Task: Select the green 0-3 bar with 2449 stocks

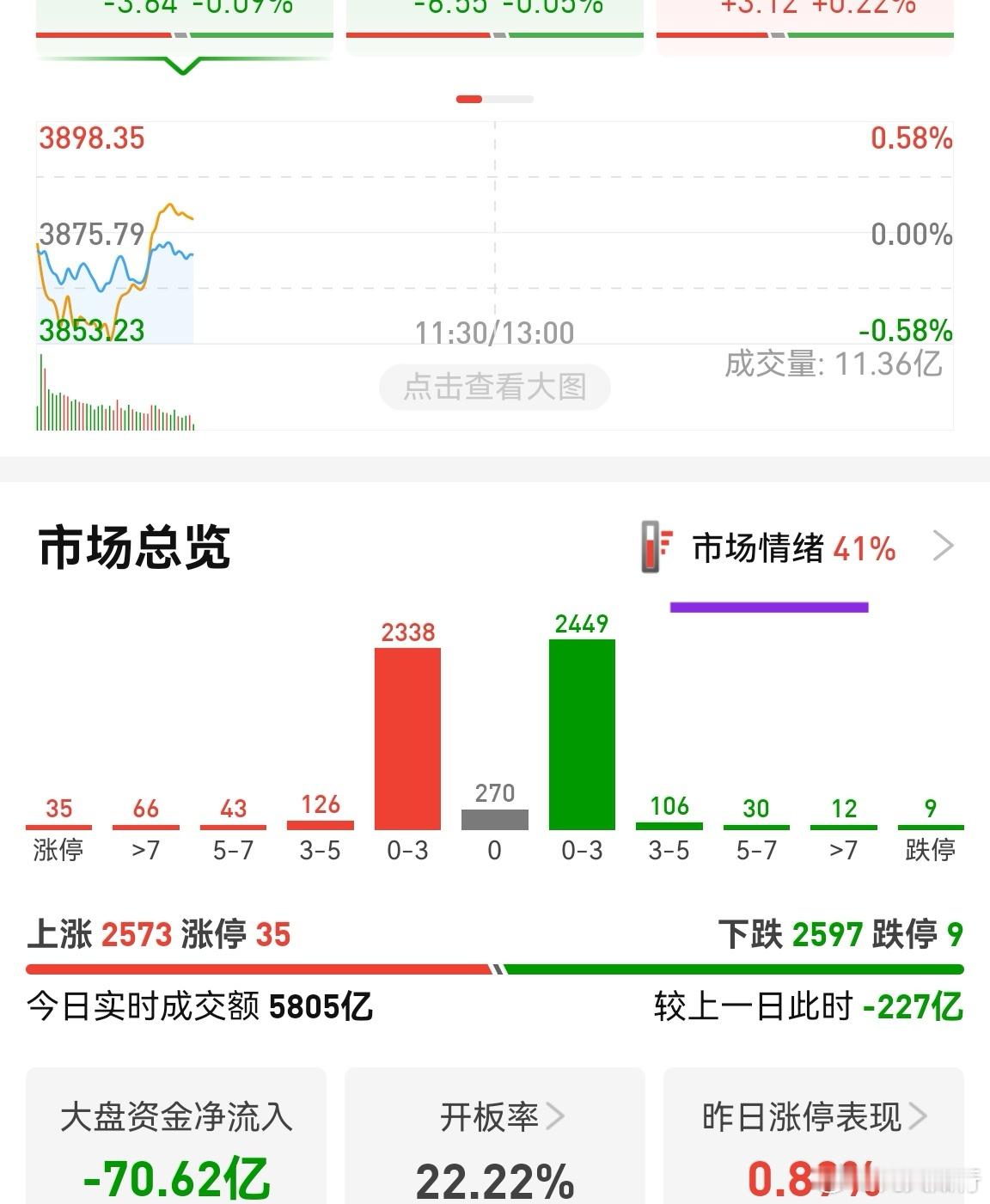Action: (582, 735)
